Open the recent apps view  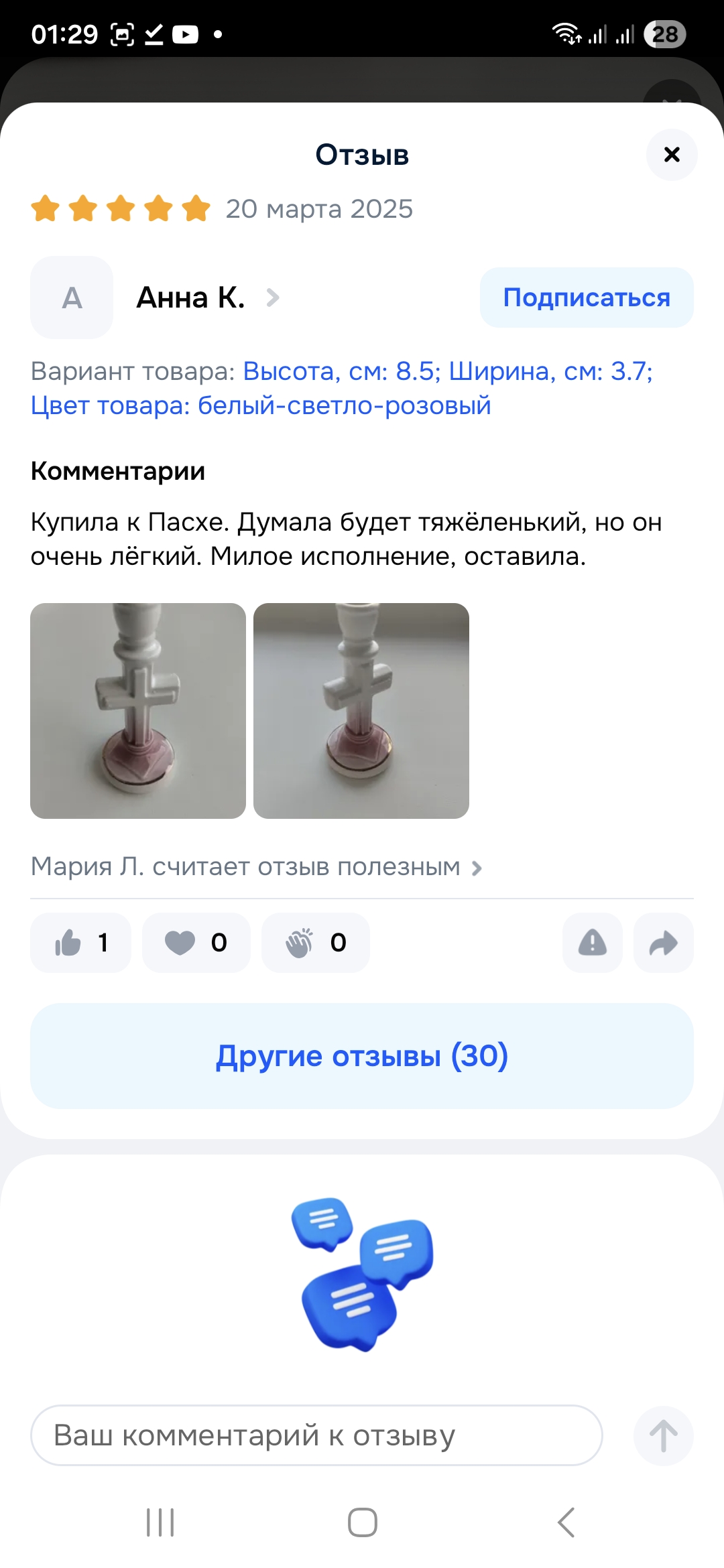click(160, 1522)
